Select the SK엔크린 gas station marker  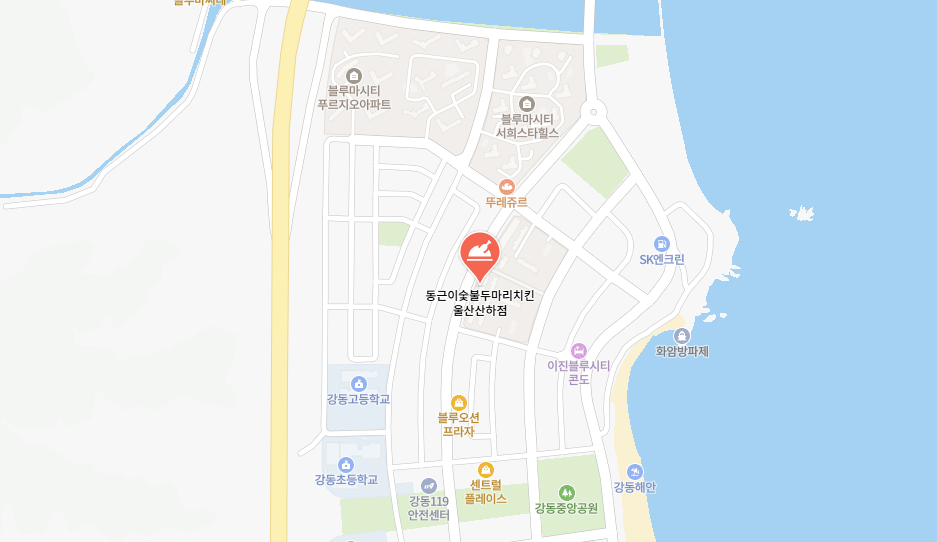click(x=661, y=244)
